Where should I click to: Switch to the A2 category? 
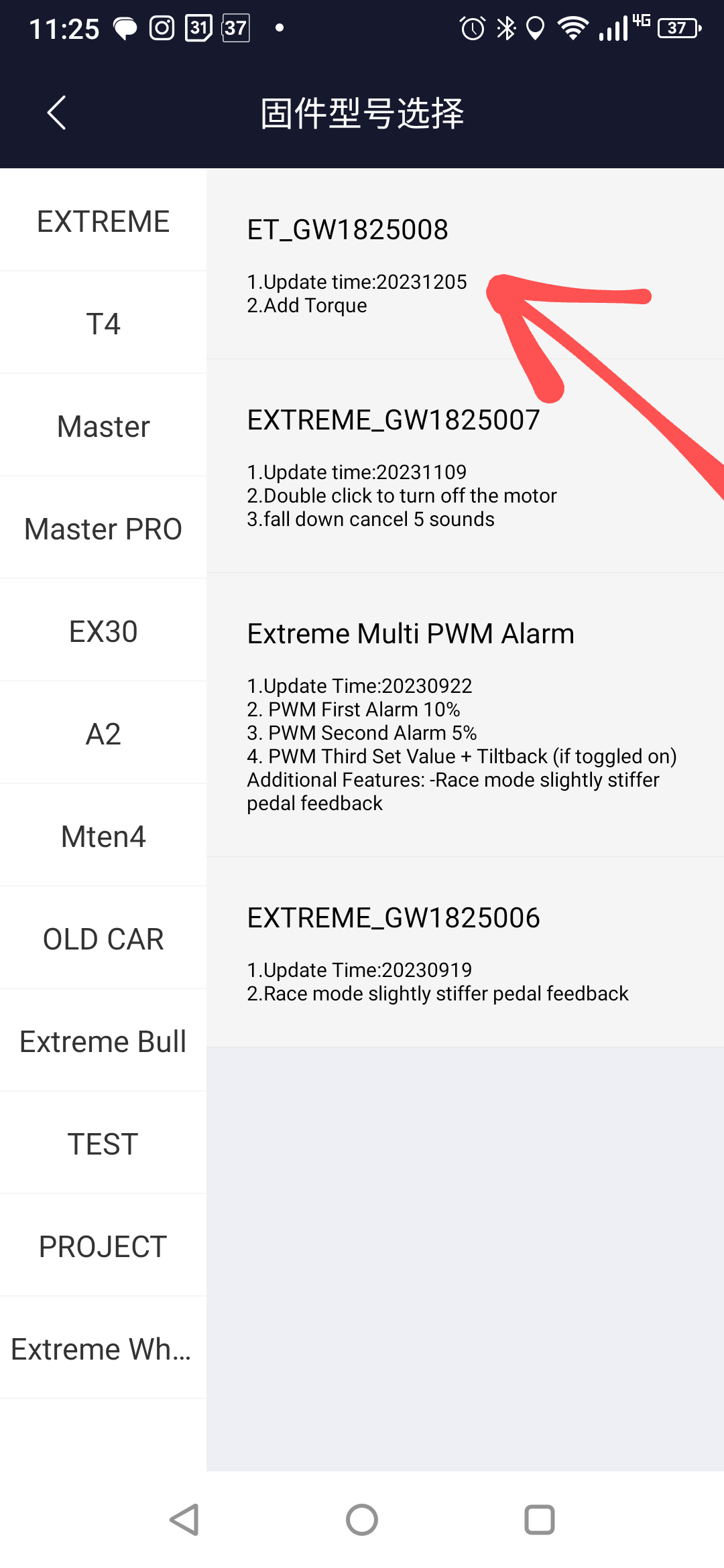tap(103, 733)
